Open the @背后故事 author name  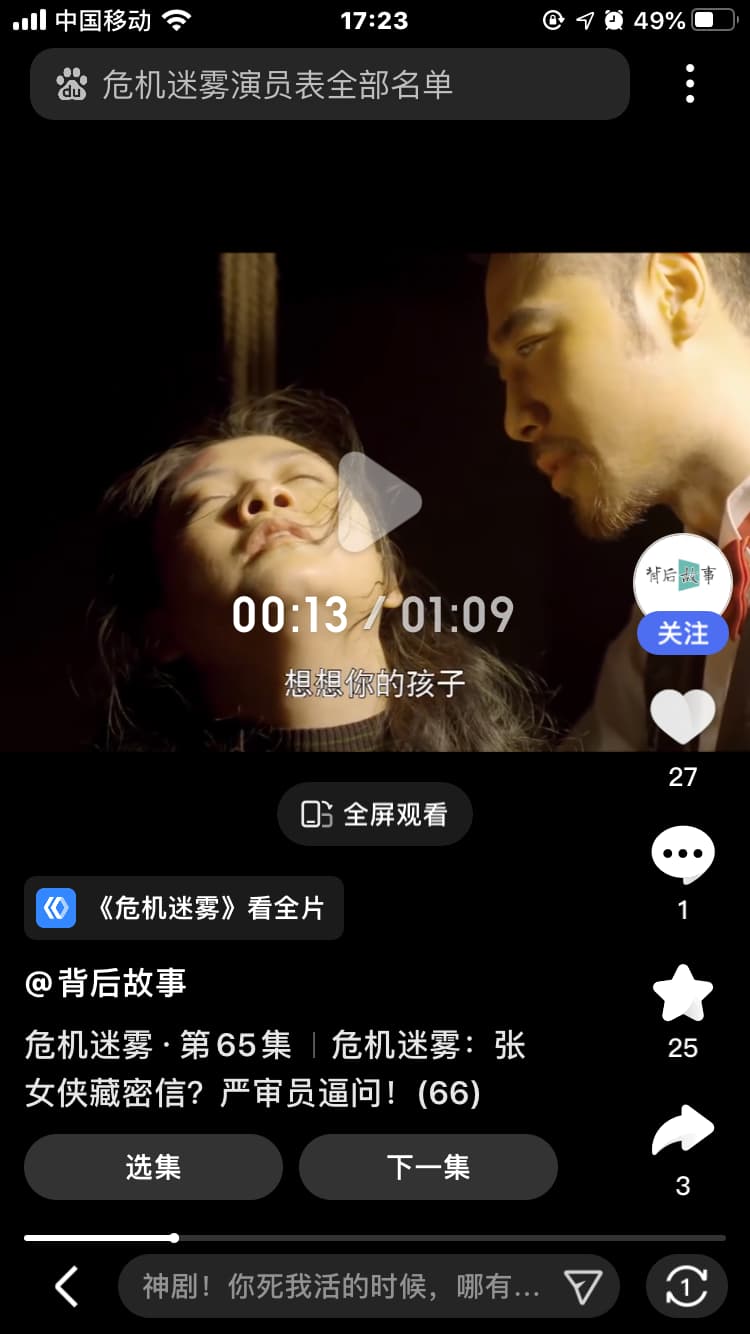coord(106,983)
